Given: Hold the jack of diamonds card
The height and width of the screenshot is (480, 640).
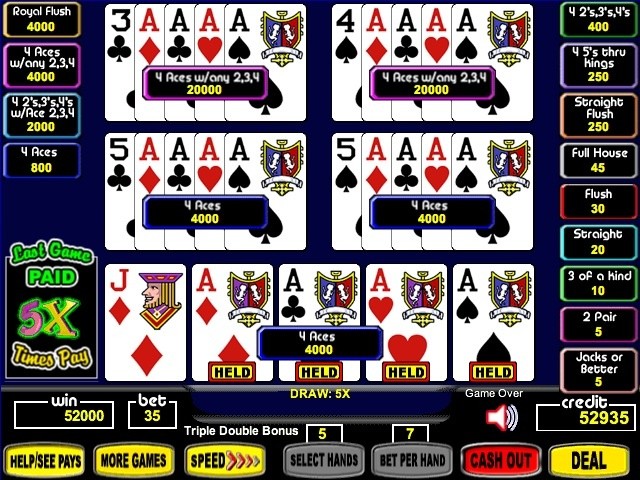Looking at the screenshot, I should [146, 322].
